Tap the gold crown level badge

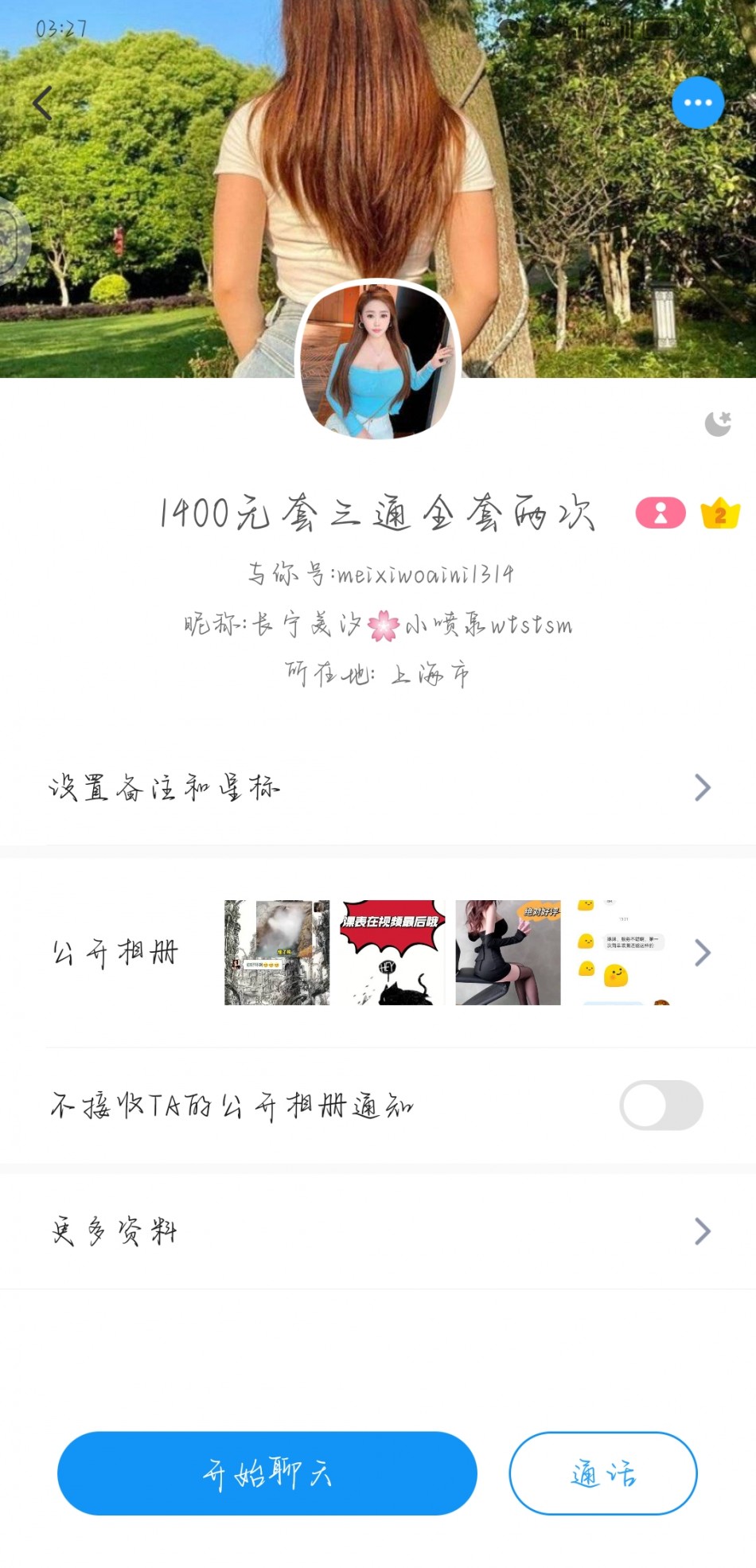coord(720,513)
